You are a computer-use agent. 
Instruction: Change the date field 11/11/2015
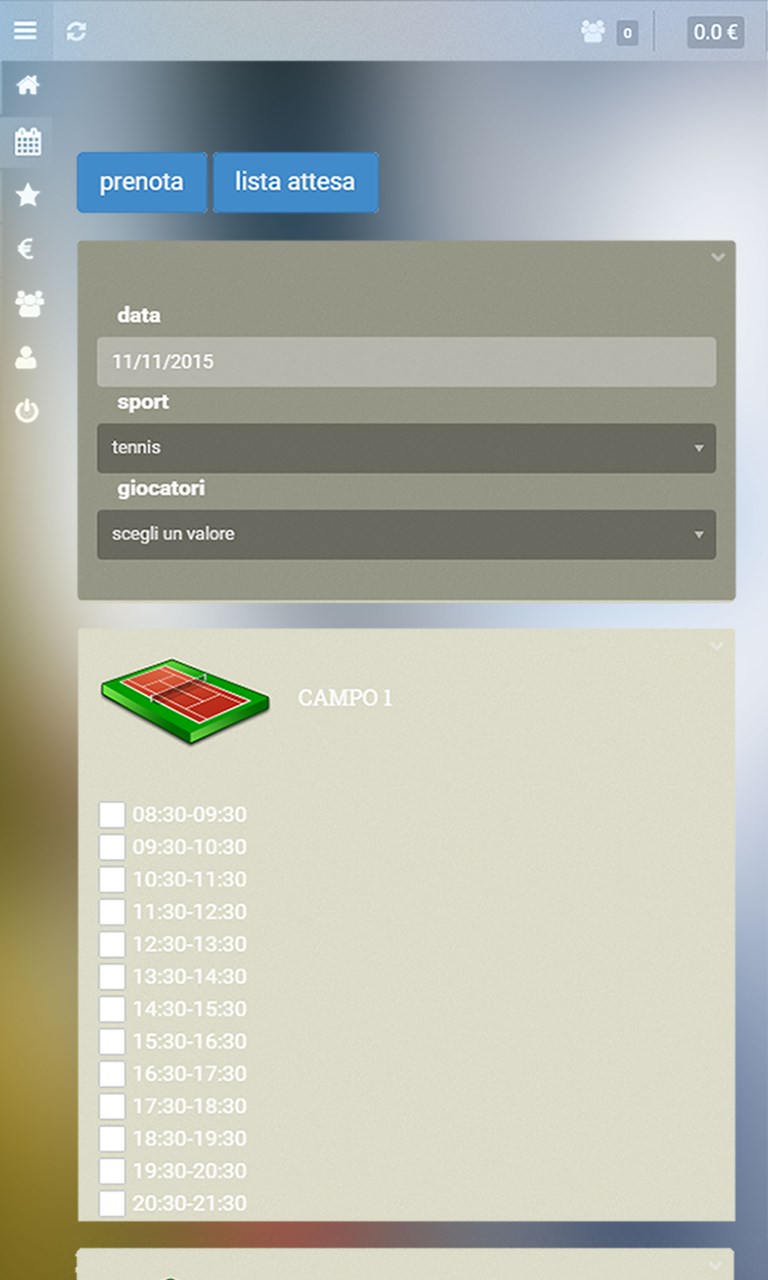click(x=406, y=362)
